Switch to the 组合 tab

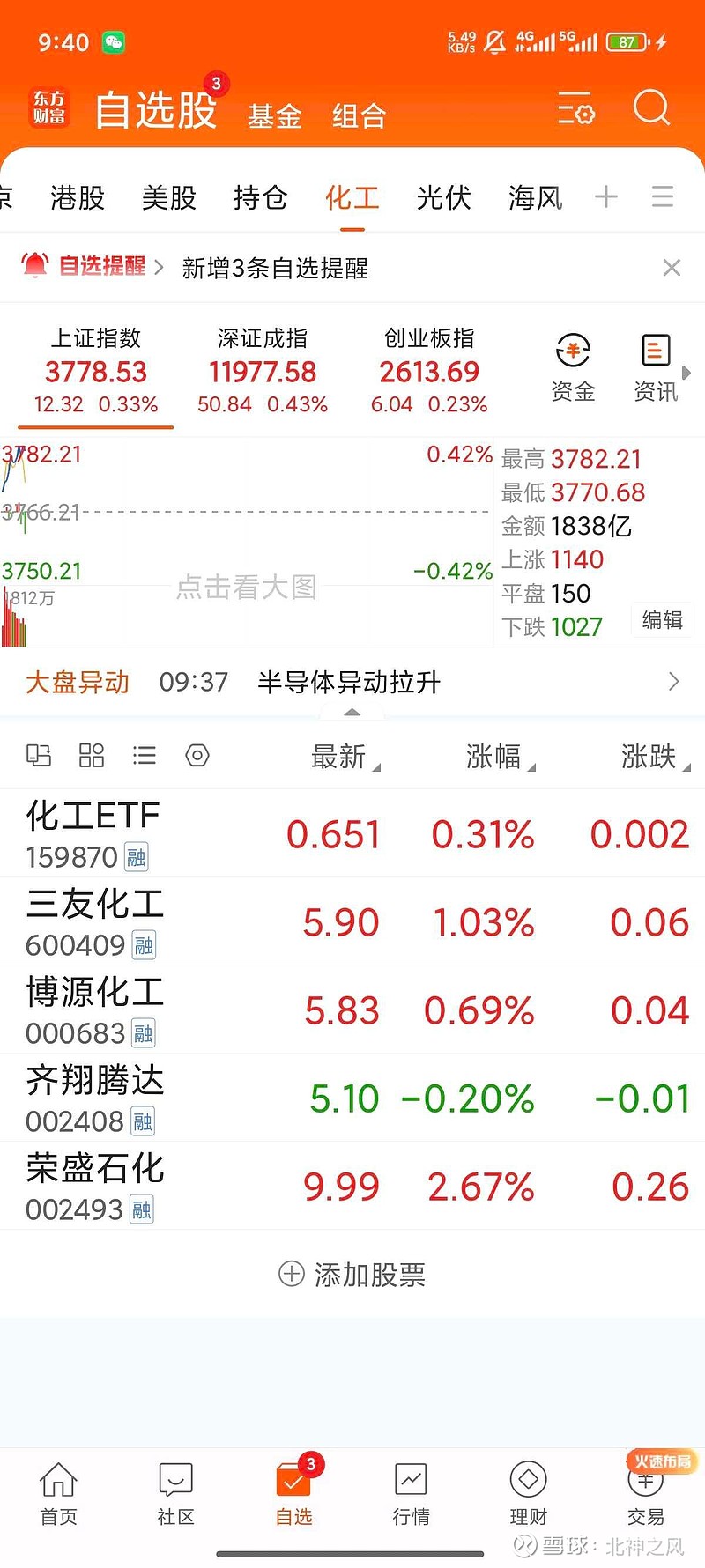[x=359, y=116]
